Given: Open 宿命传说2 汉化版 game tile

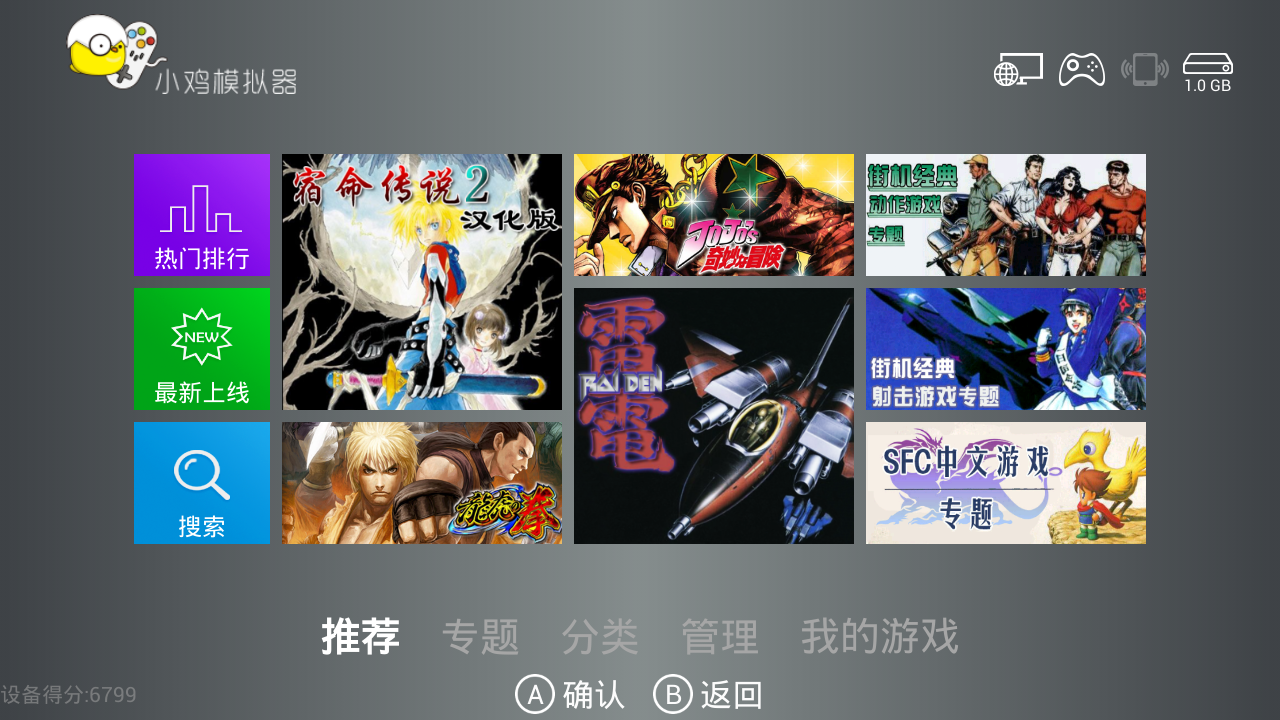Looking at the screenshot, I should pos(422,282).
